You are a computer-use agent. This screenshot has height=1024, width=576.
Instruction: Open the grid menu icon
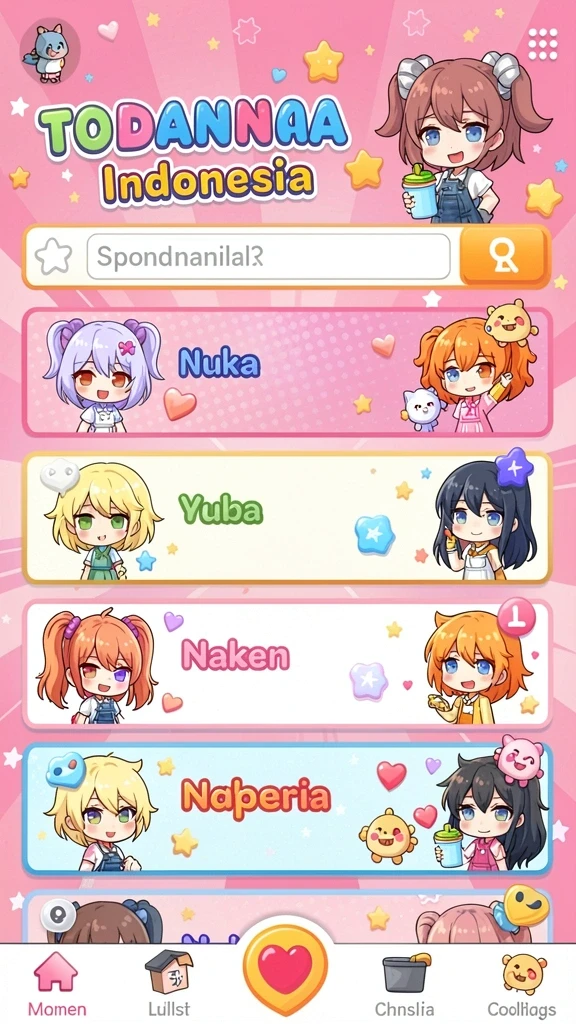pos(543,44)
